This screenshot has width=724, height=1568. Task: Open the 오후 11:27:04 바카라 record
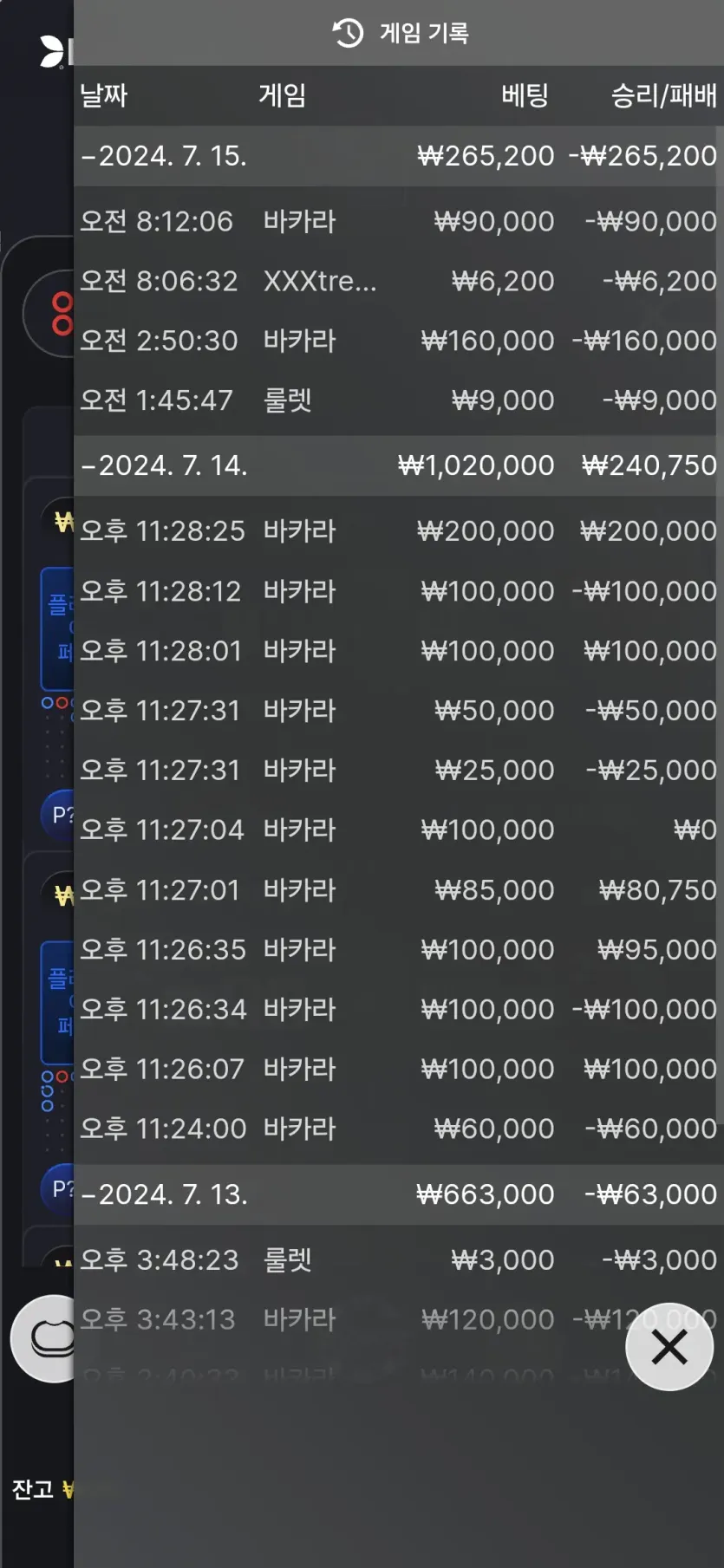[399, 830]
